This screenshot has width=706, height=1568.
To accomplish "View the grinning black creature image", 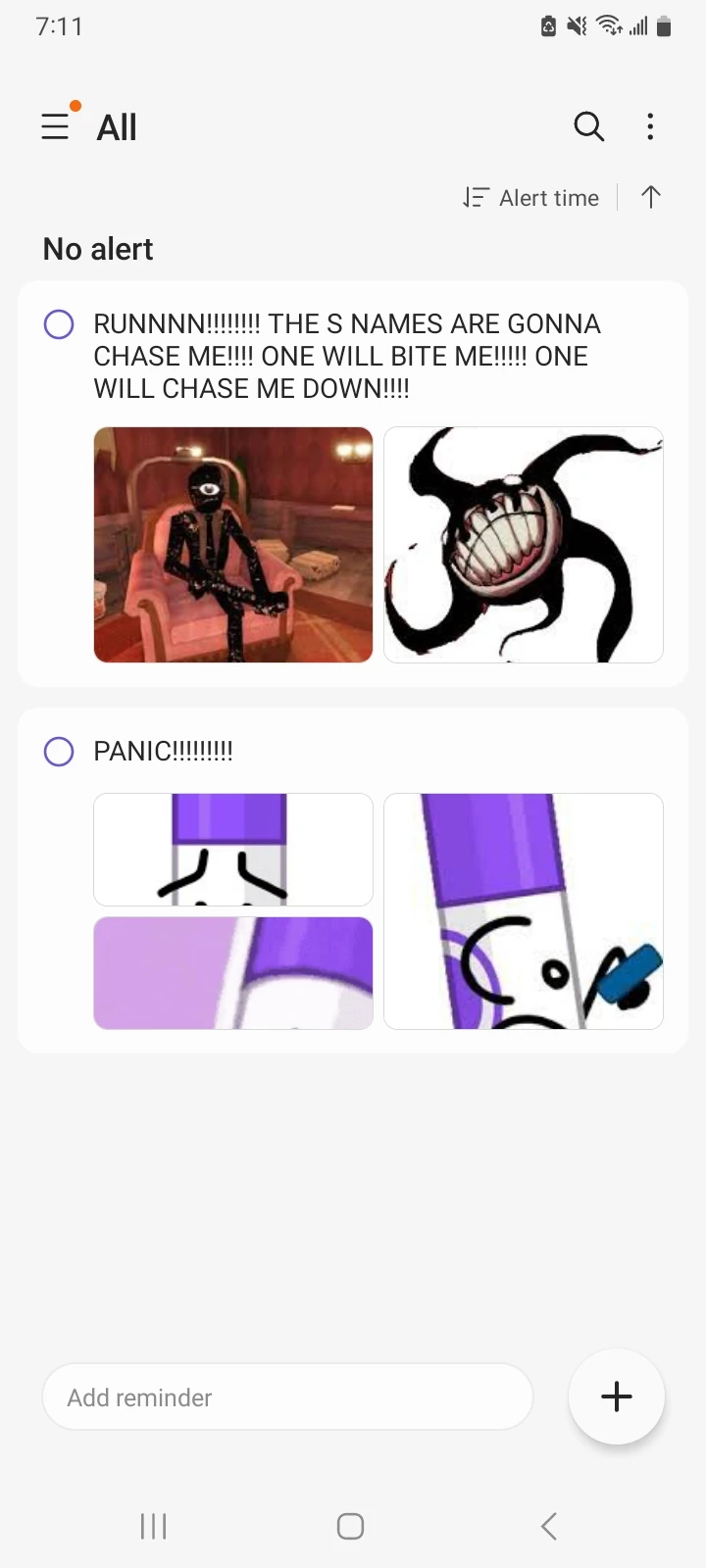I will point(524,545).
